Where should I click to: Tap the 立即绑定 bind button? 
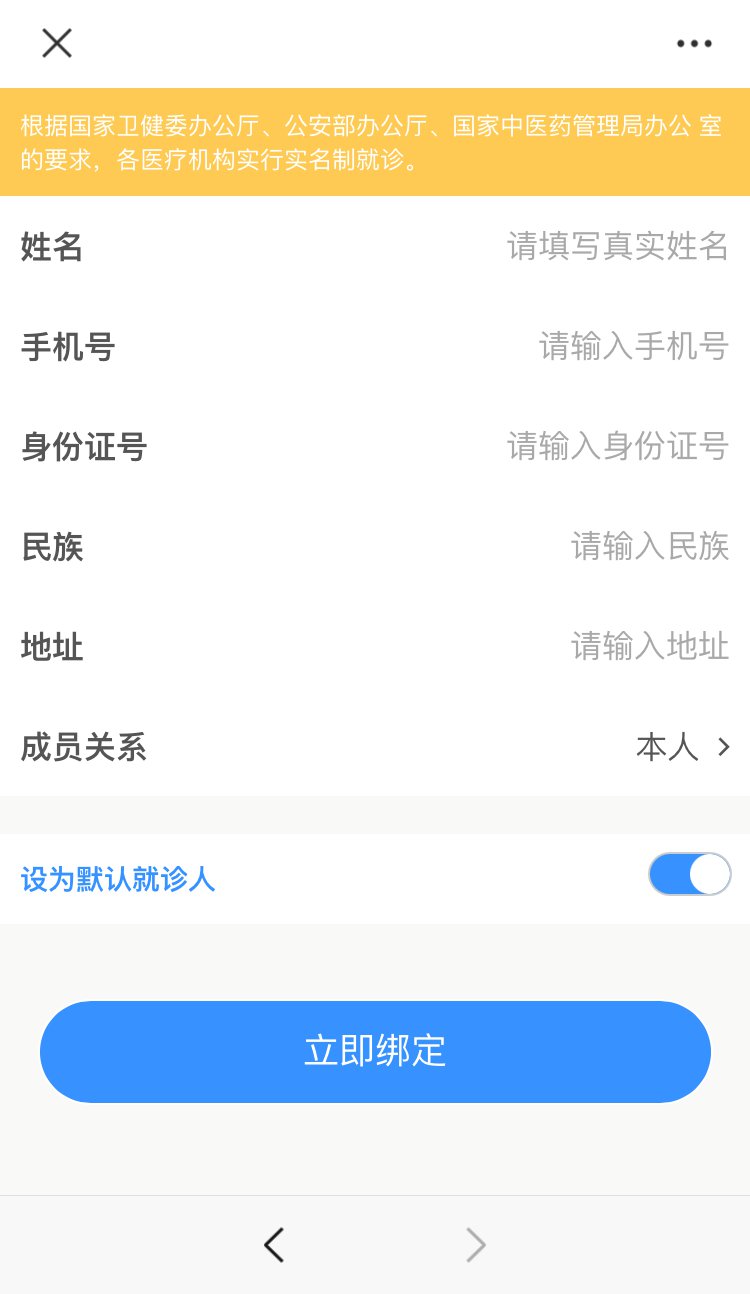point(375,1051)
